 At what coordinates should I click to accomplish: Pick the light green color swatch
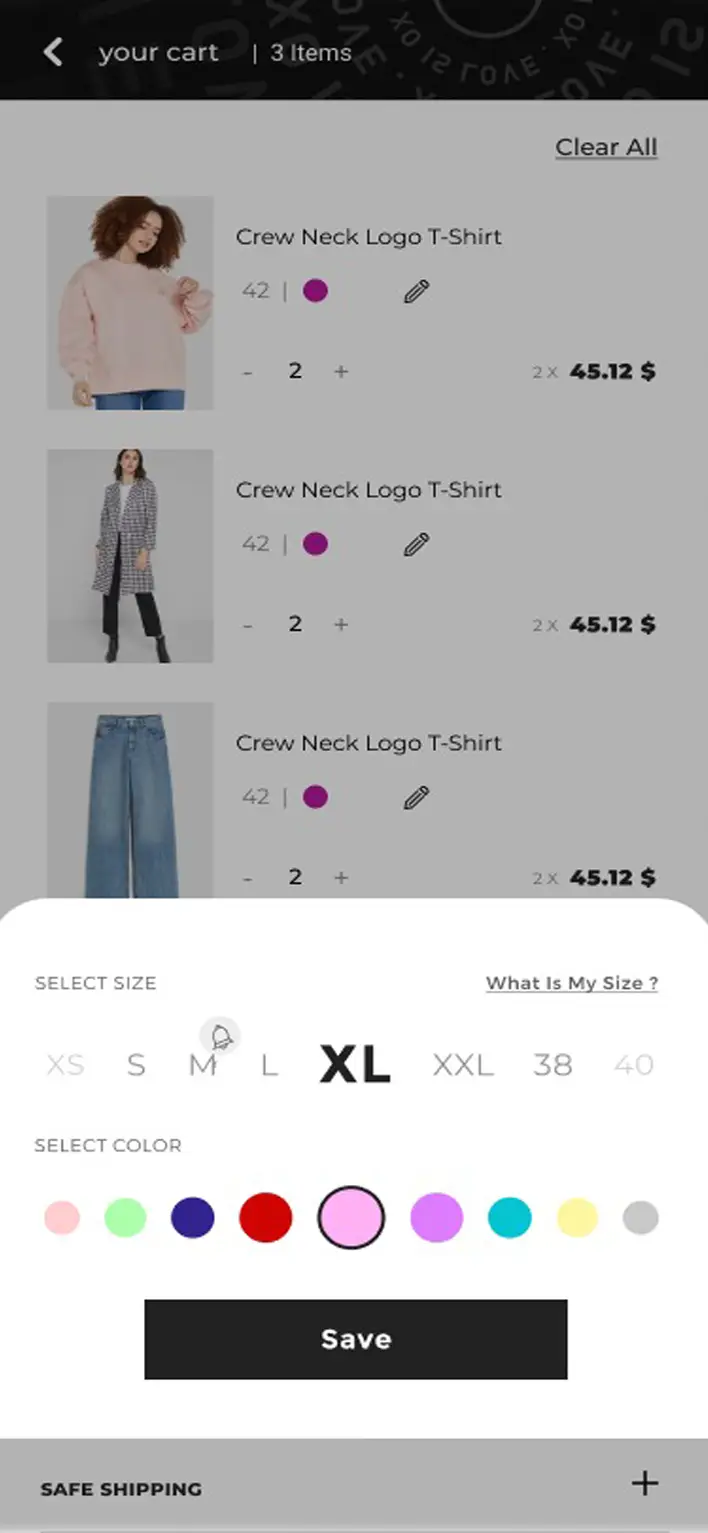pos(125,1218)
